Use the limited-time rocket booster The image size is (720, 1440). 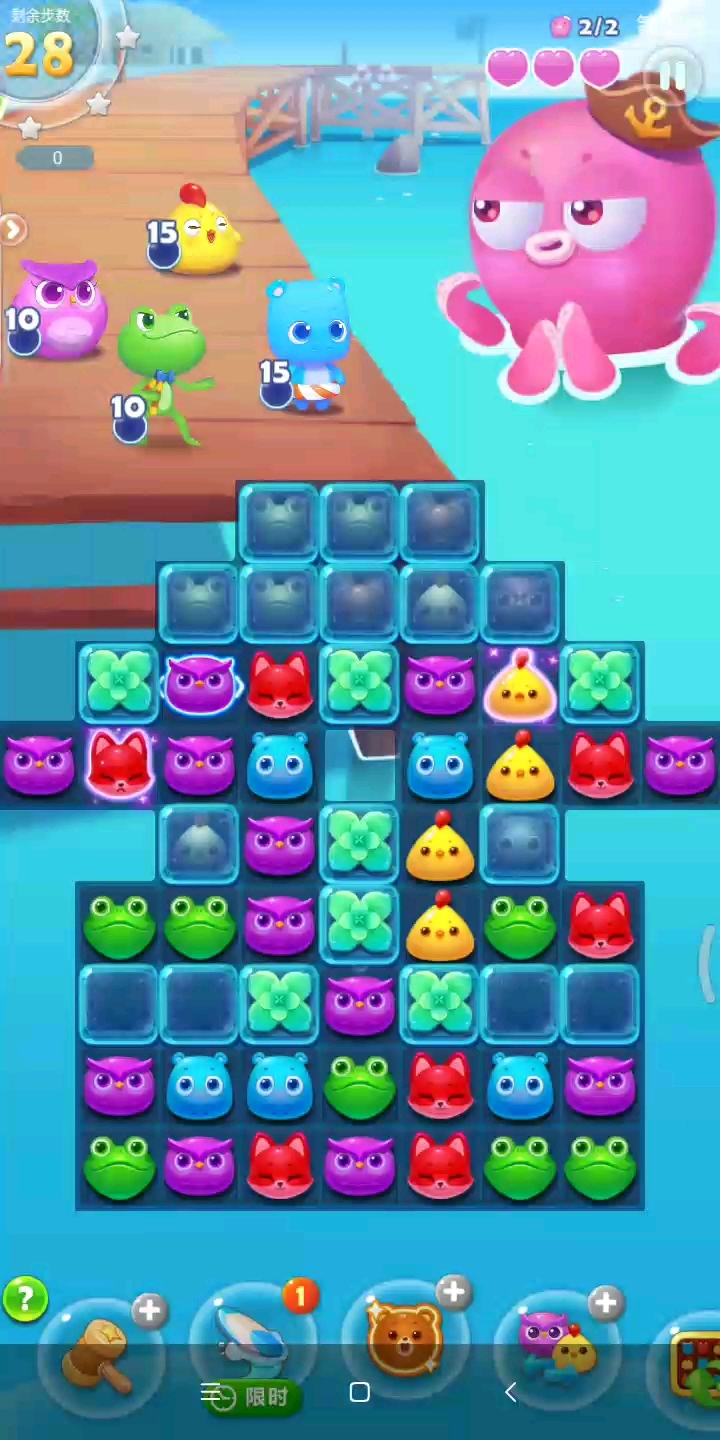[254, 1343]
